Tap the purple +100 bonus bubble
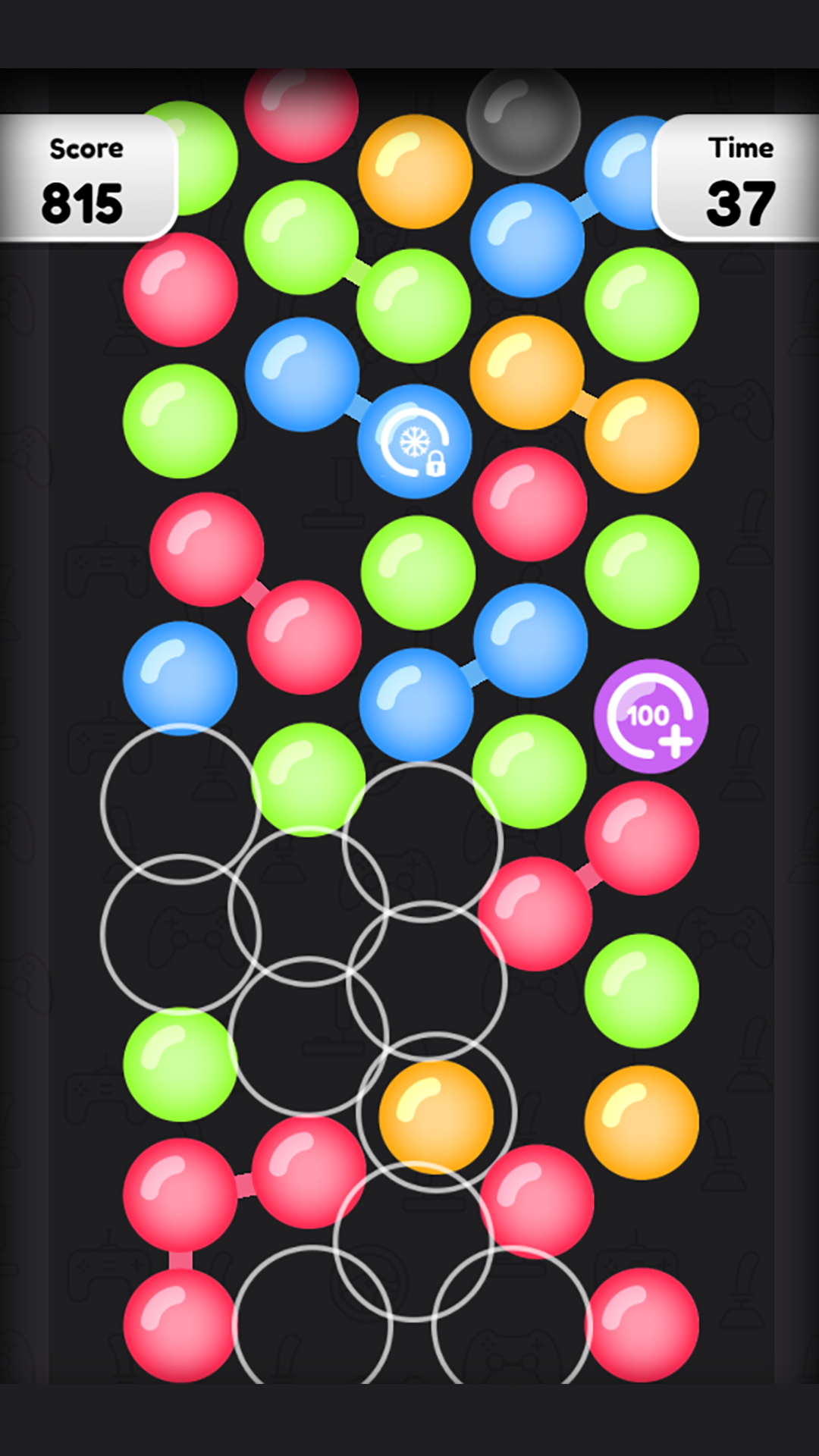This screenshot has height=1456, width=819. 651,716
